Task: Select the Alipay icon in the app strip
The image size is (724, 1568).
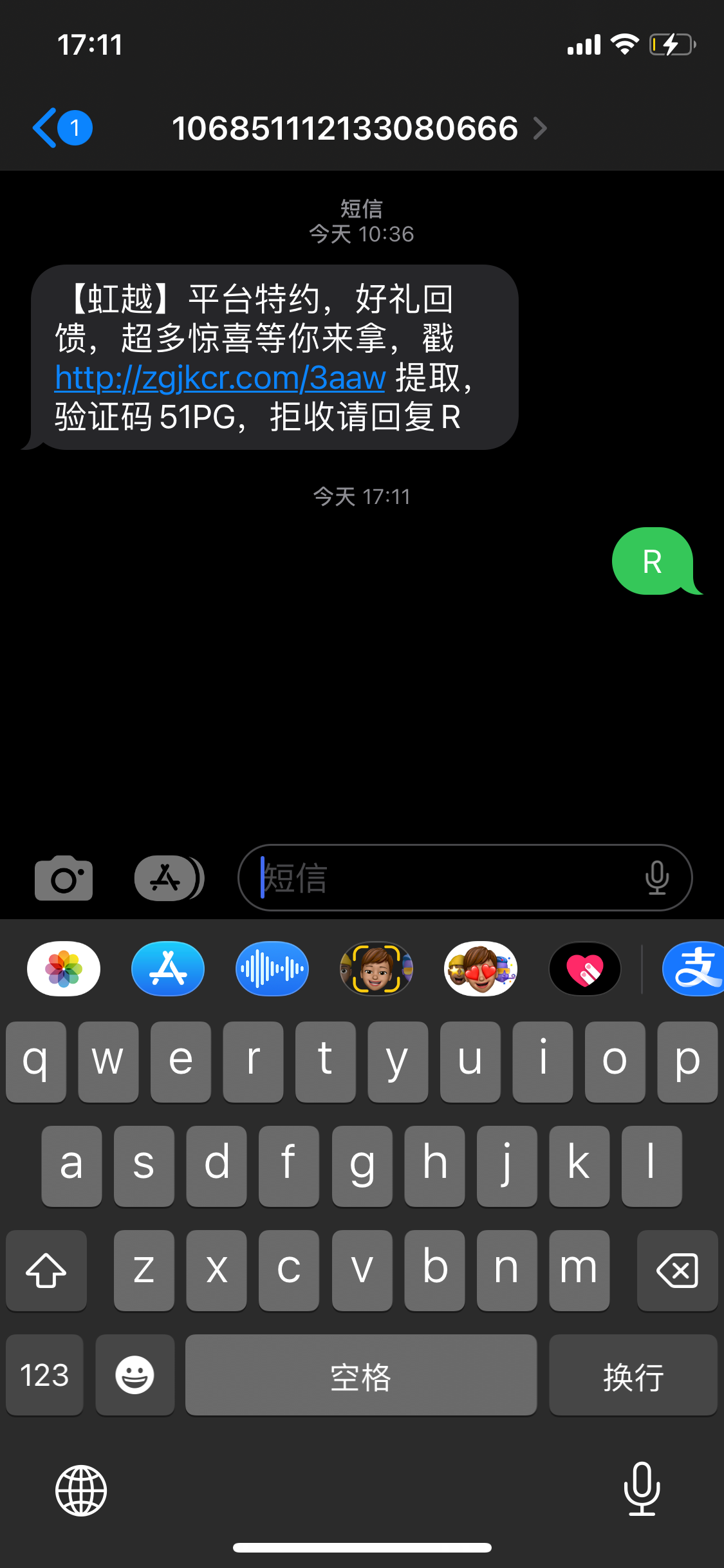Action: 698,968
